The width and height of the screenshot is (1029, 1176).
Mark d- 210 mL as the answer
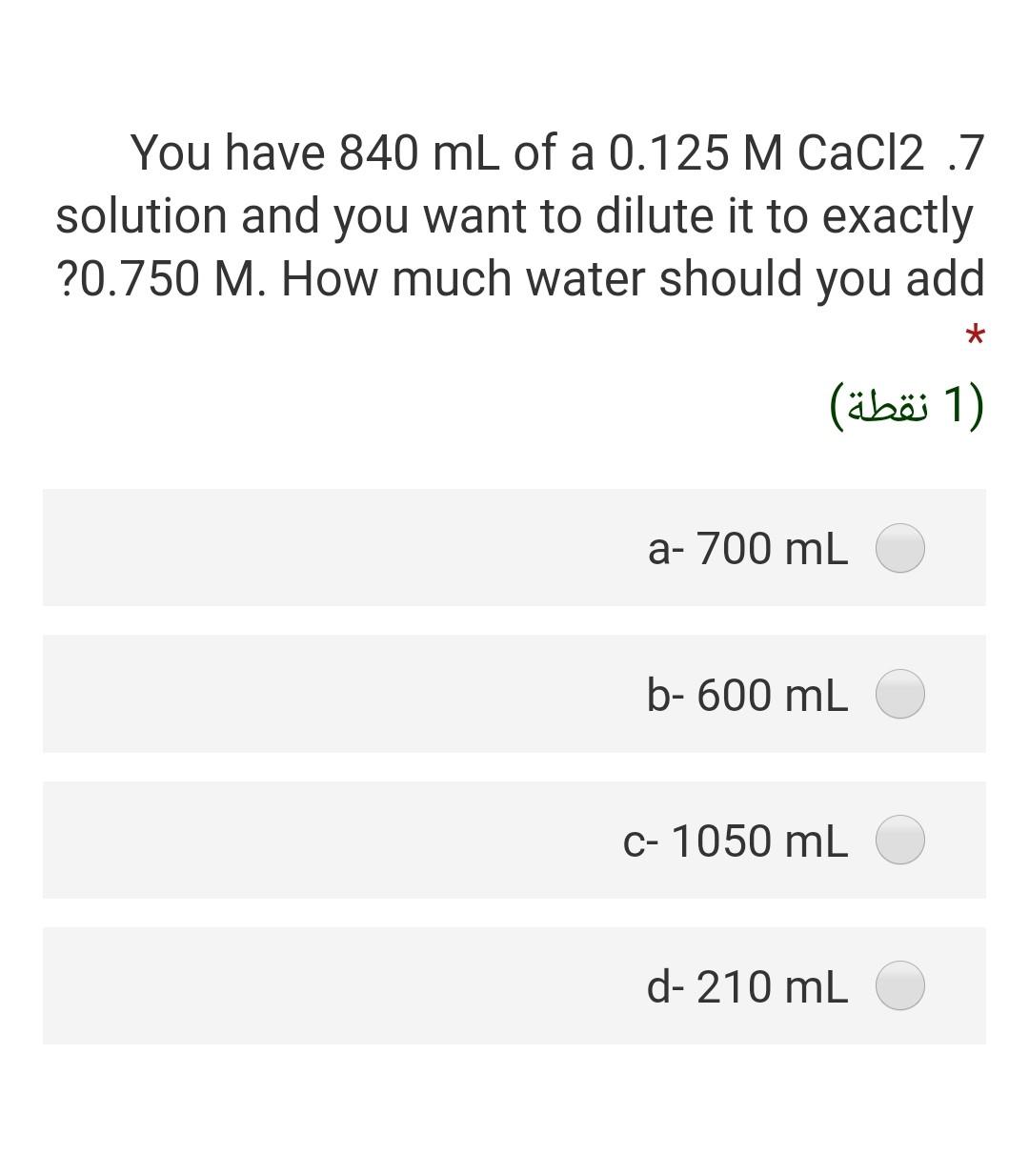click(x=899, y=985)
